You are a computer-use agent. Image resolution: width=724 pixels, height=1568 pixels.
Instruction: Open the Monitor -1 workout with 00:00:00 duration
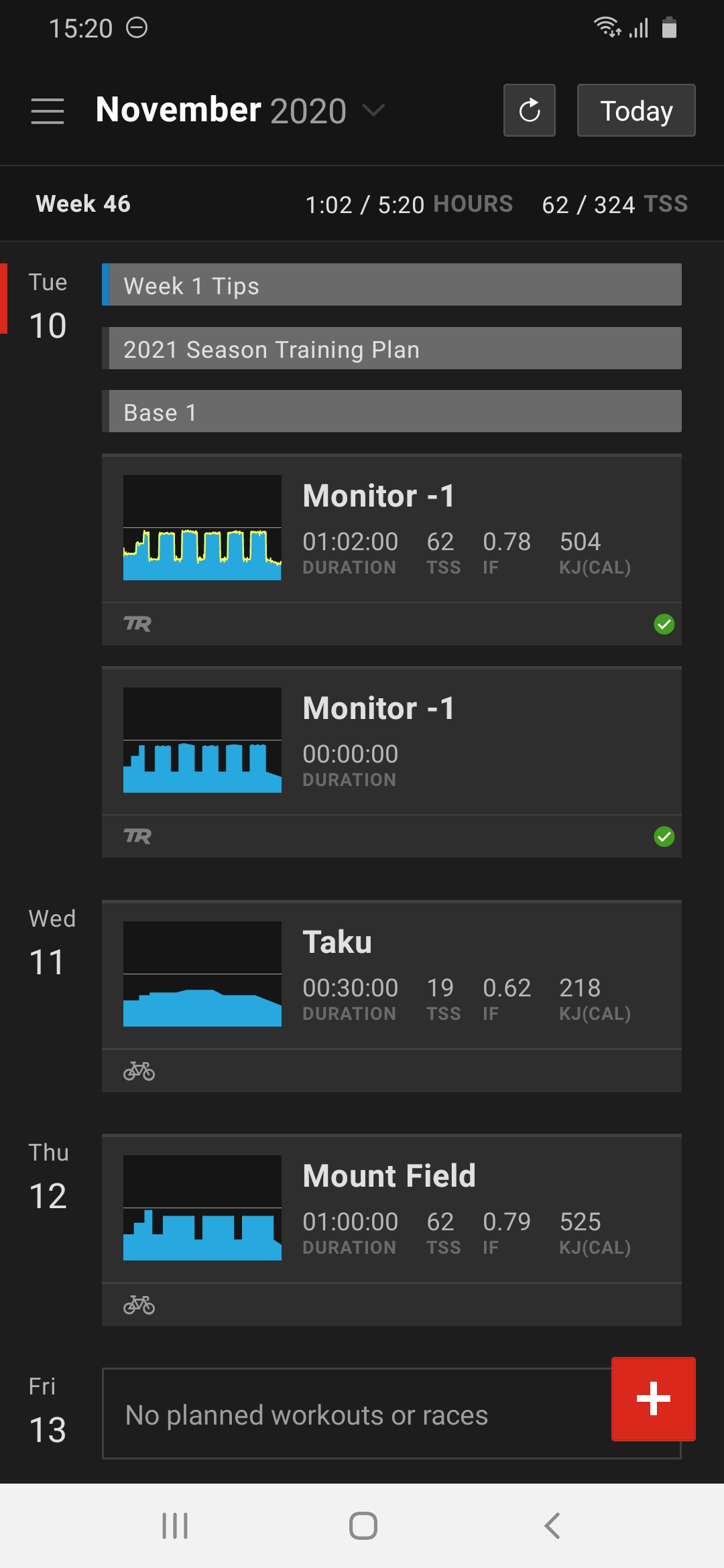[x=391, y=762]
